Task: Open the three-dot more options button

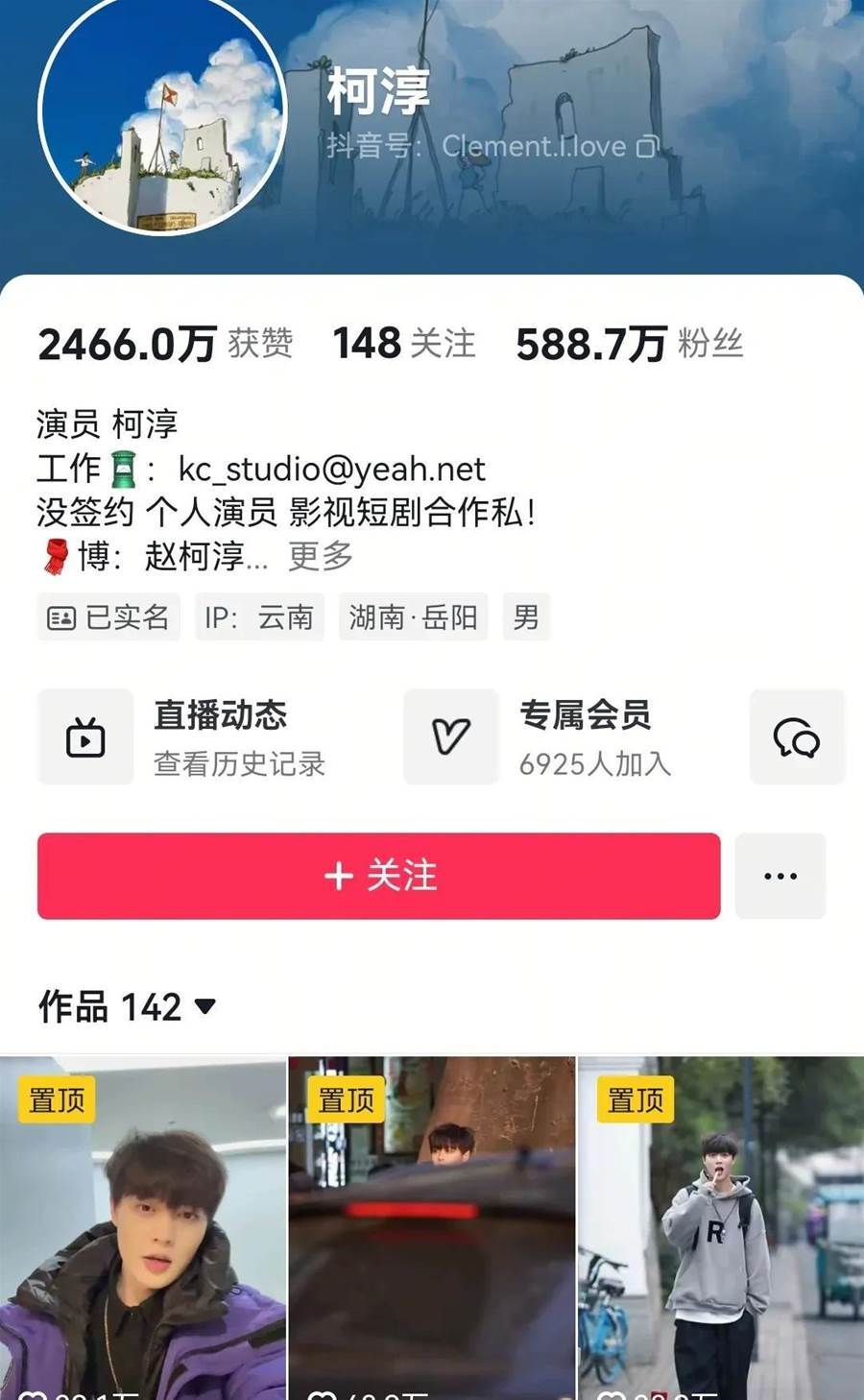Action: [x=780, y=876]
